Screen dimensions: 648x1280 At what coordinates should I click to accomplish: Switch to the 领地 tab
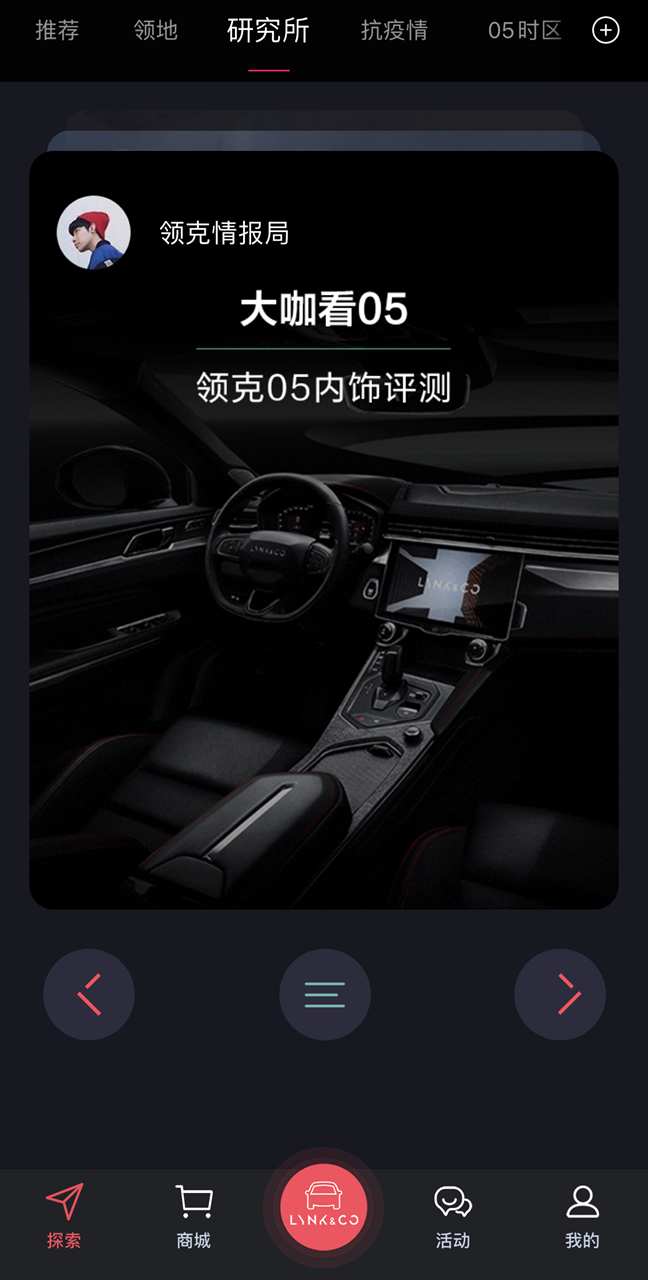click(x=155, y=31)
